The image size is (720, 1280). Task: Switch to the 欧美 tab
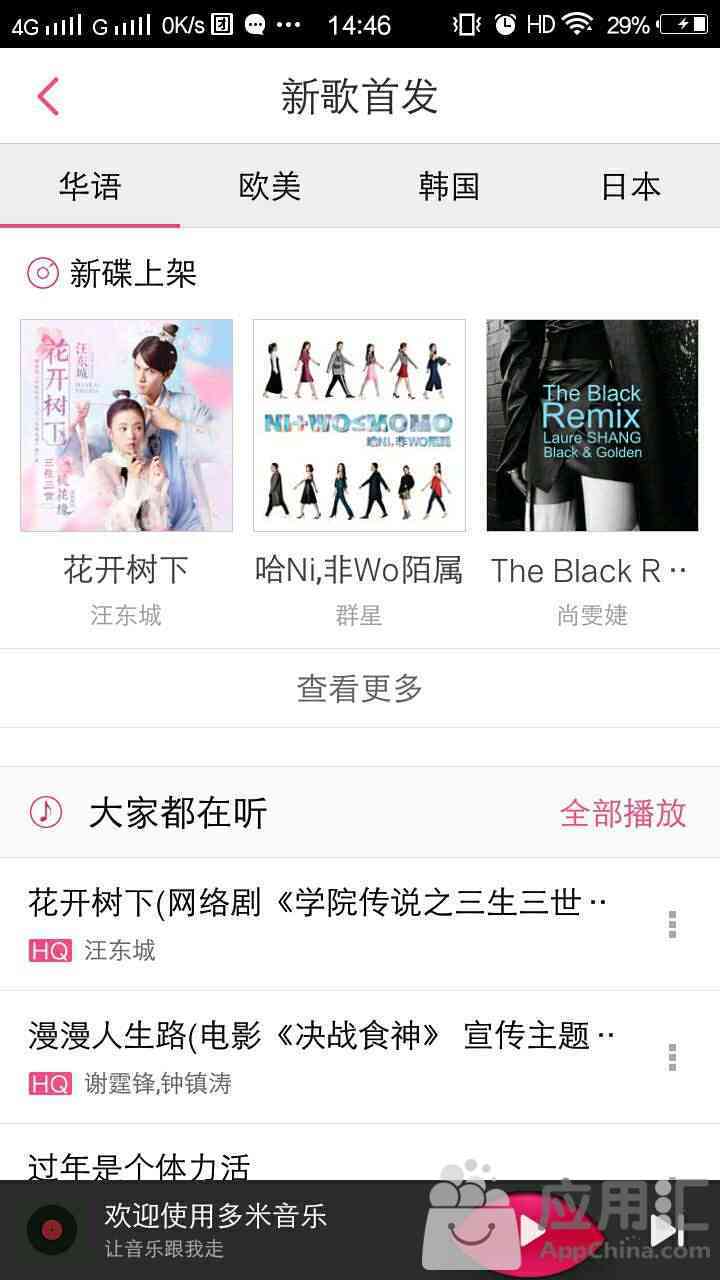pyautogui.click(x=269, y=187)
